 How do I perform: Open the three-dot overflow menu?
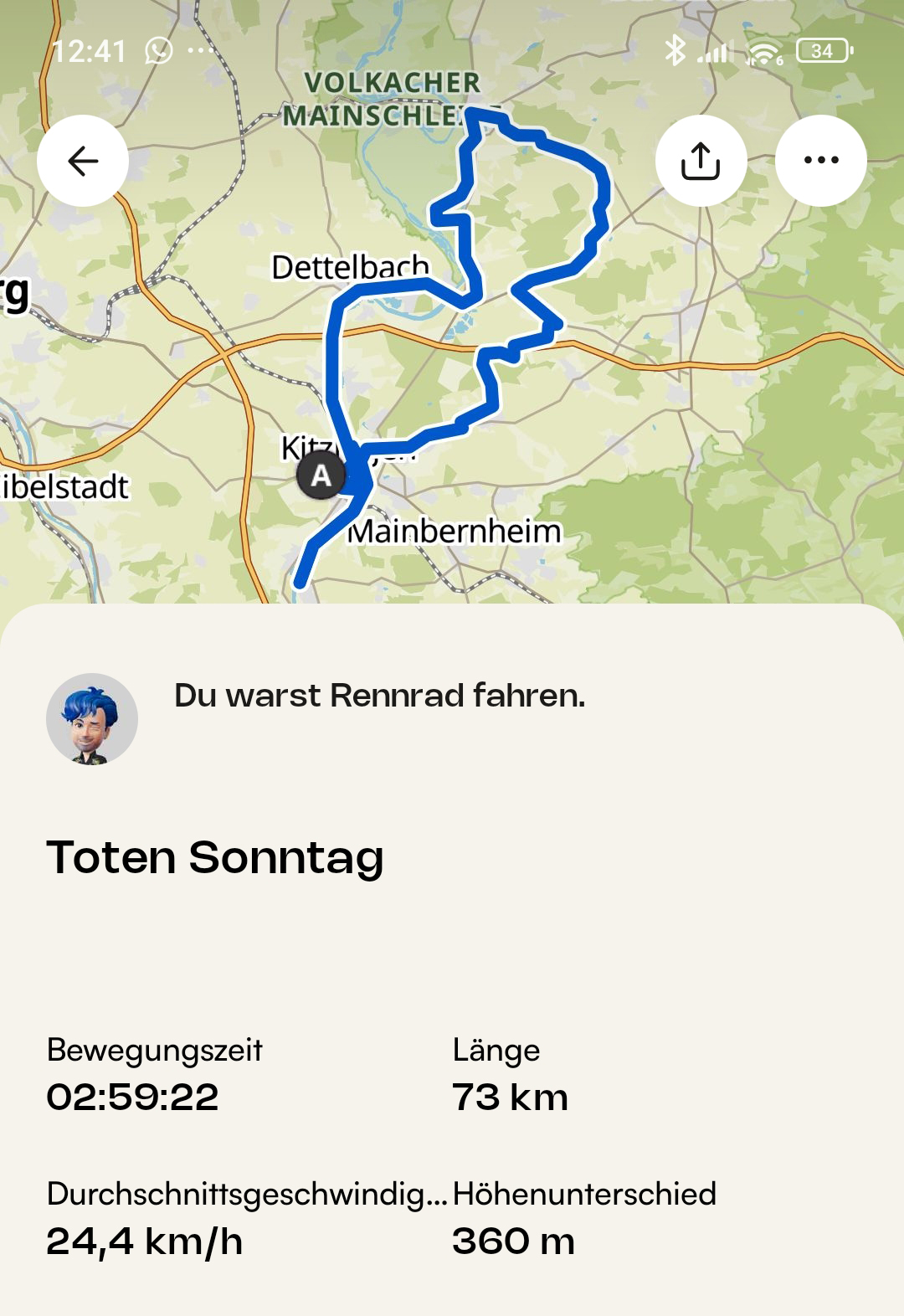820,161
